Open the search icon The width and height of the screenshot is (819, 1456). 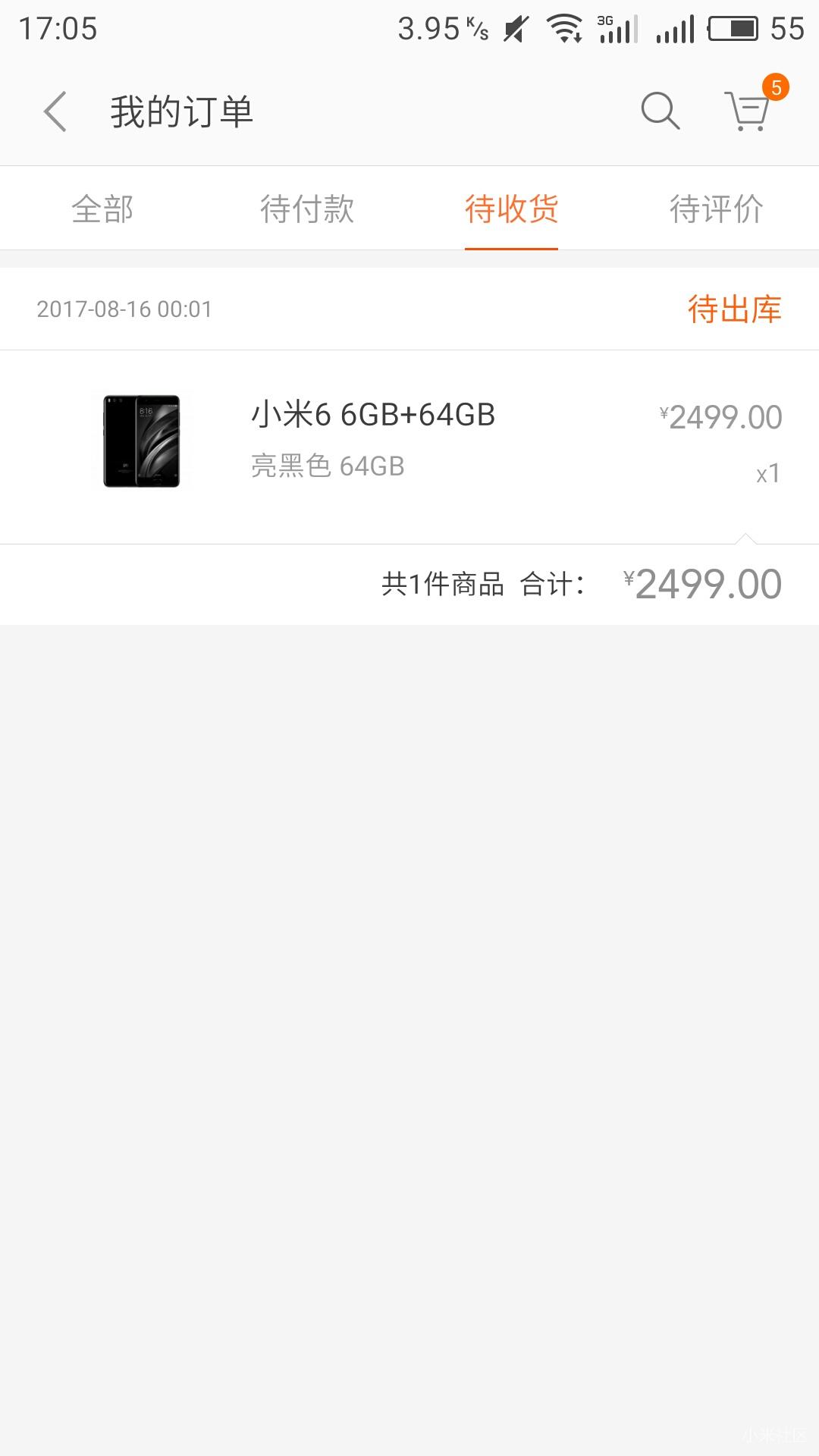(659, 111)
